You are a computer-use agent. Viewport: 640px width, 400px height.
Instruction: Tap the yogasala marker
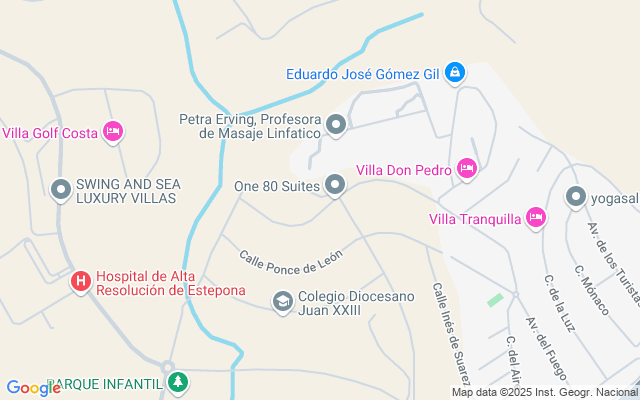click(x=575, y=197)
